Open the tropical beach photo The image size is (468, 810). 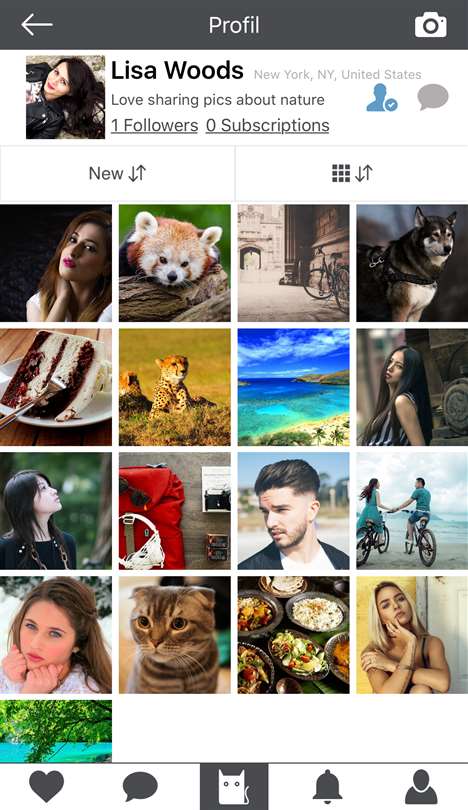click(x=293, y=387)
